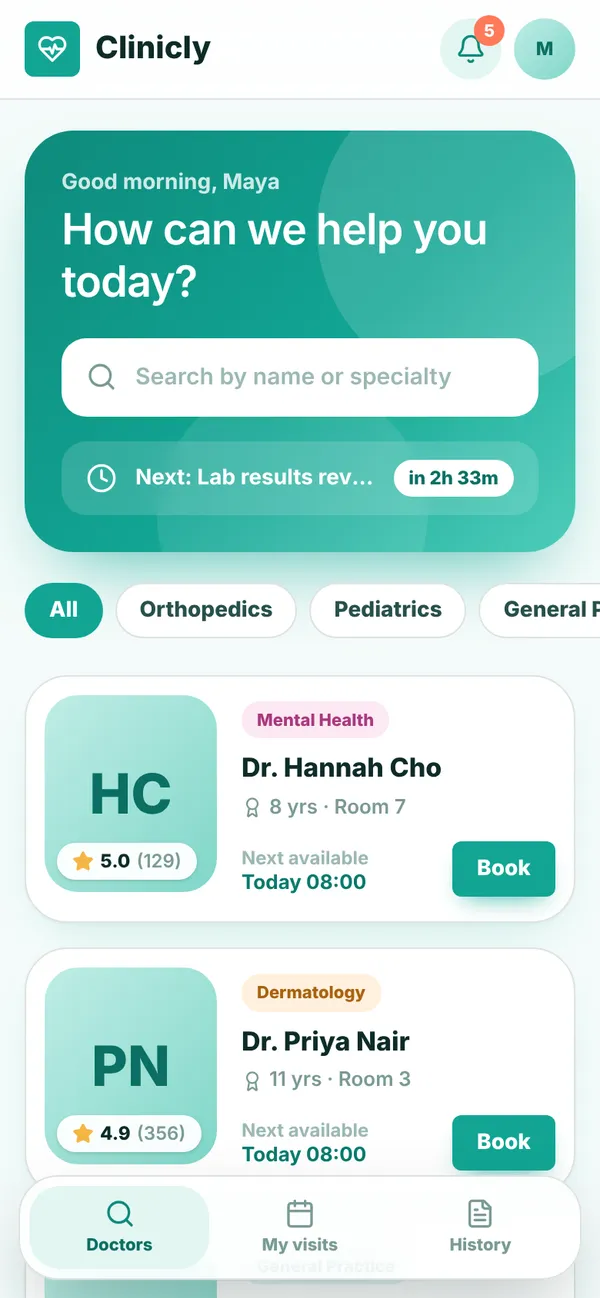Switch to the History tab
This screenshot has height=1298, width=600.
480,1227
